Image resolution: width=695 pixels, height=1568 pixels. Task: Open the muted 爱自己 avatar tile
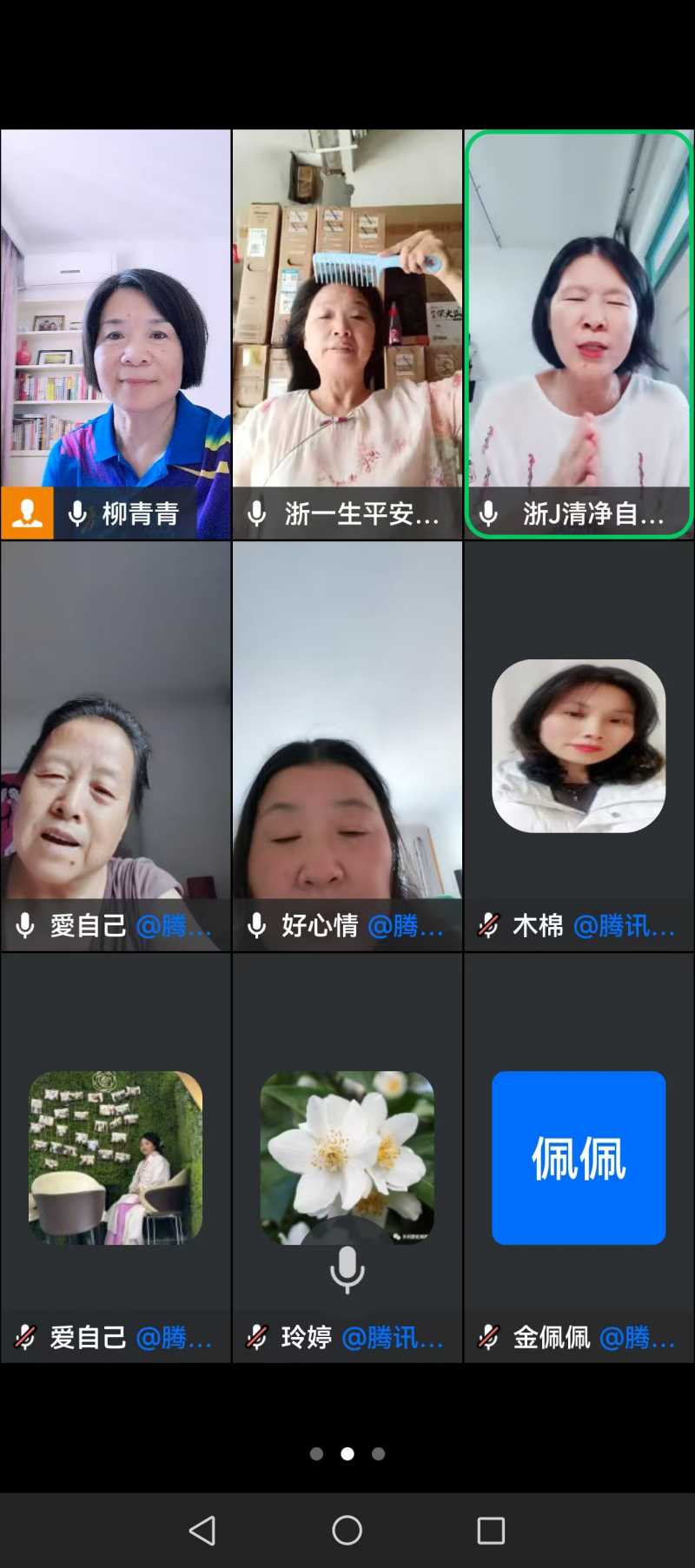(116, 1157)
